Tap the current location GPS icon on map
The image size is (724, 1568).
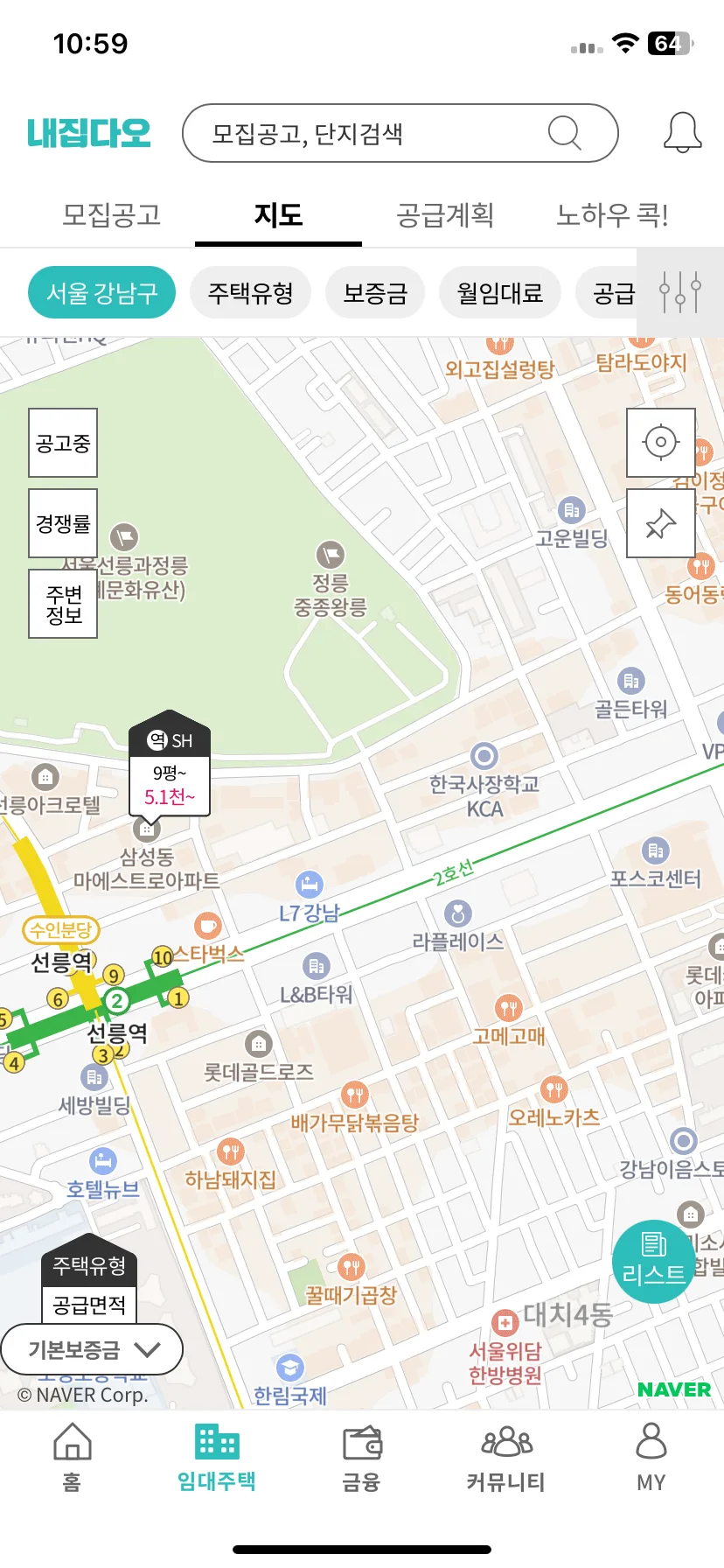(660, 442)
